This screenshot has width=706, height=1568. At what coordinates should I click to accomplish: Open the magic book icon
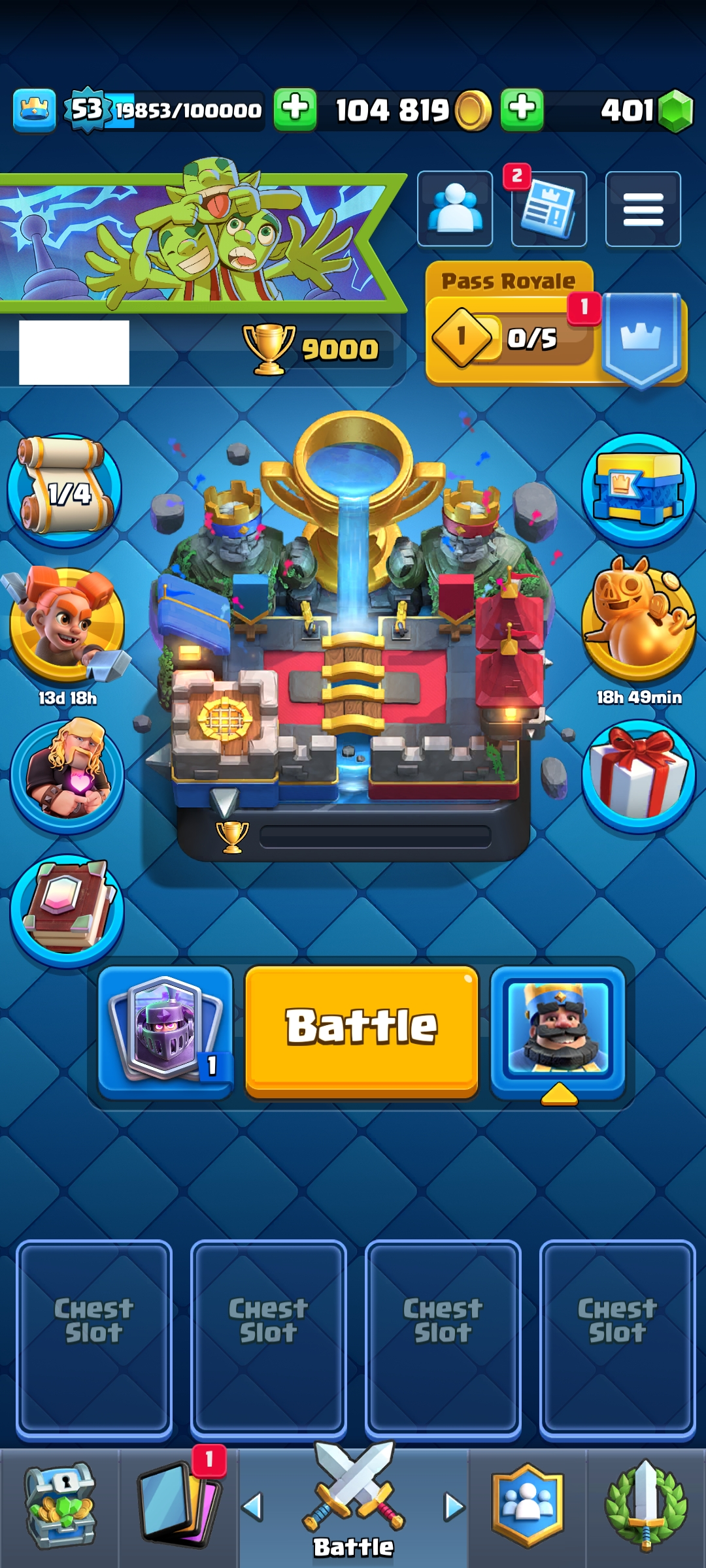pos(67,909)
